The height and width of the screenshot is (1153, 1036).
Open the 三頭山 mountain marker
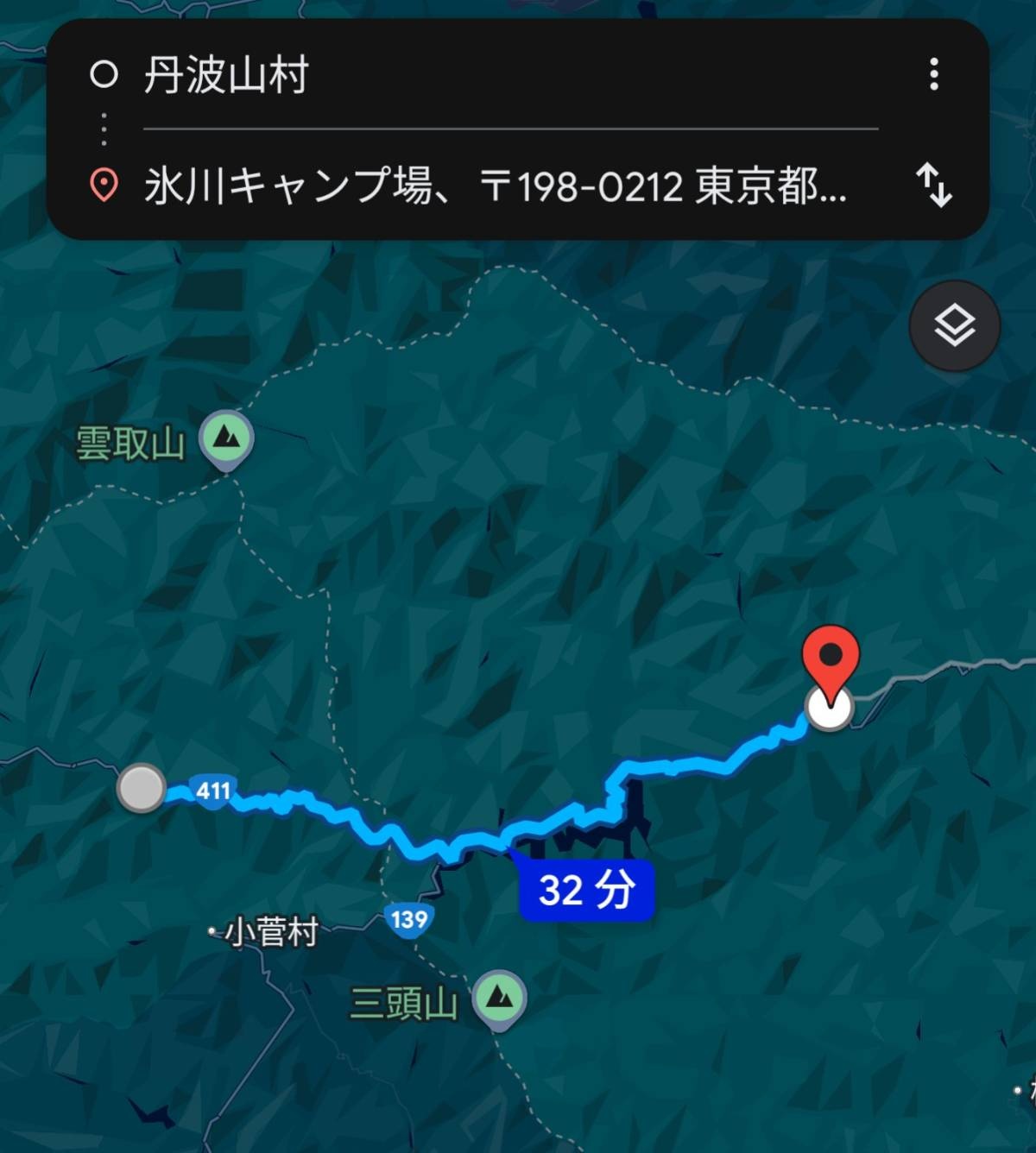499,999
